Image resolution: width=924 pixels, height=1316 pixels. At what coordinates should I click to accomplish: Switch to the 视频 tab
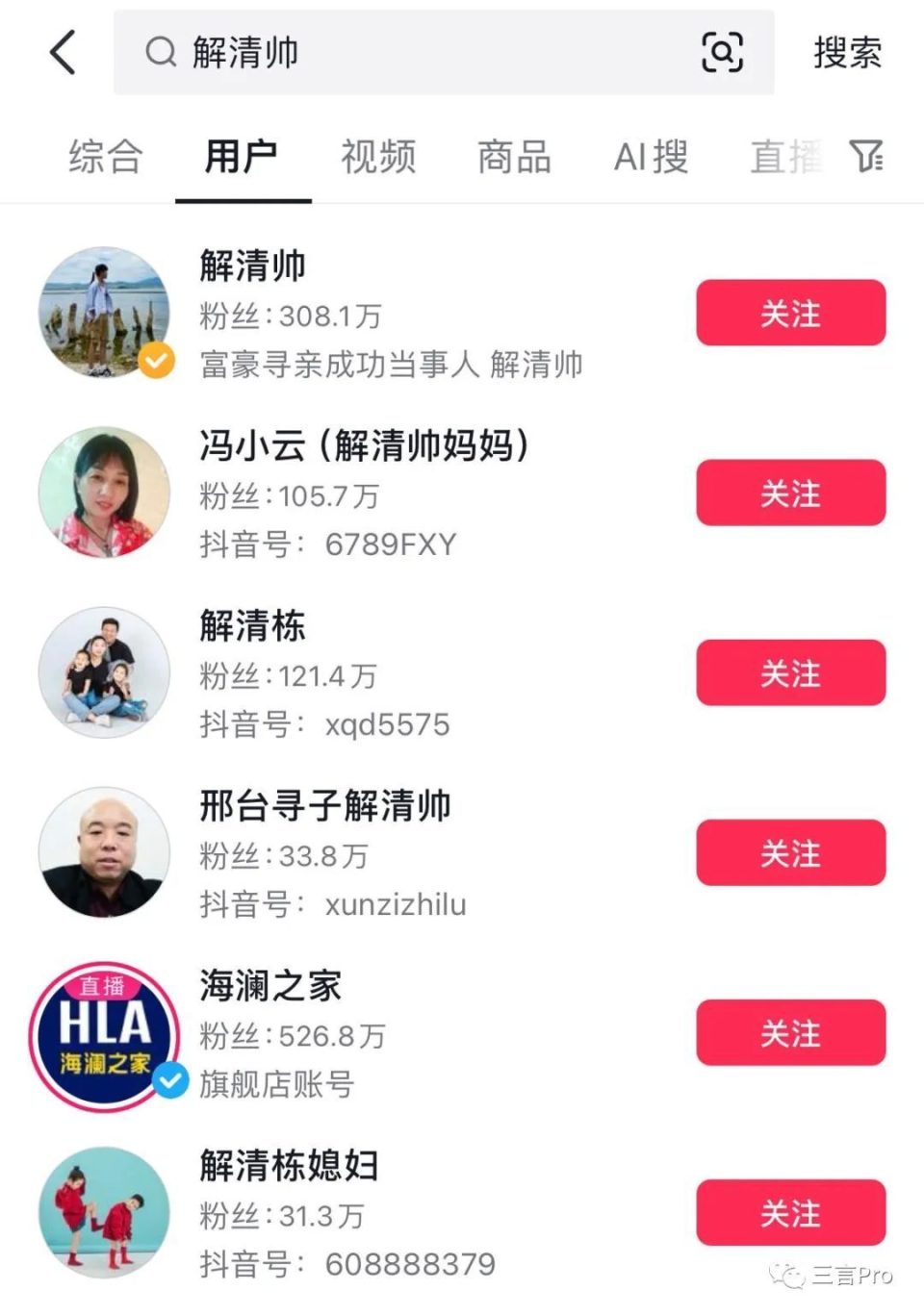pos(378,156)
